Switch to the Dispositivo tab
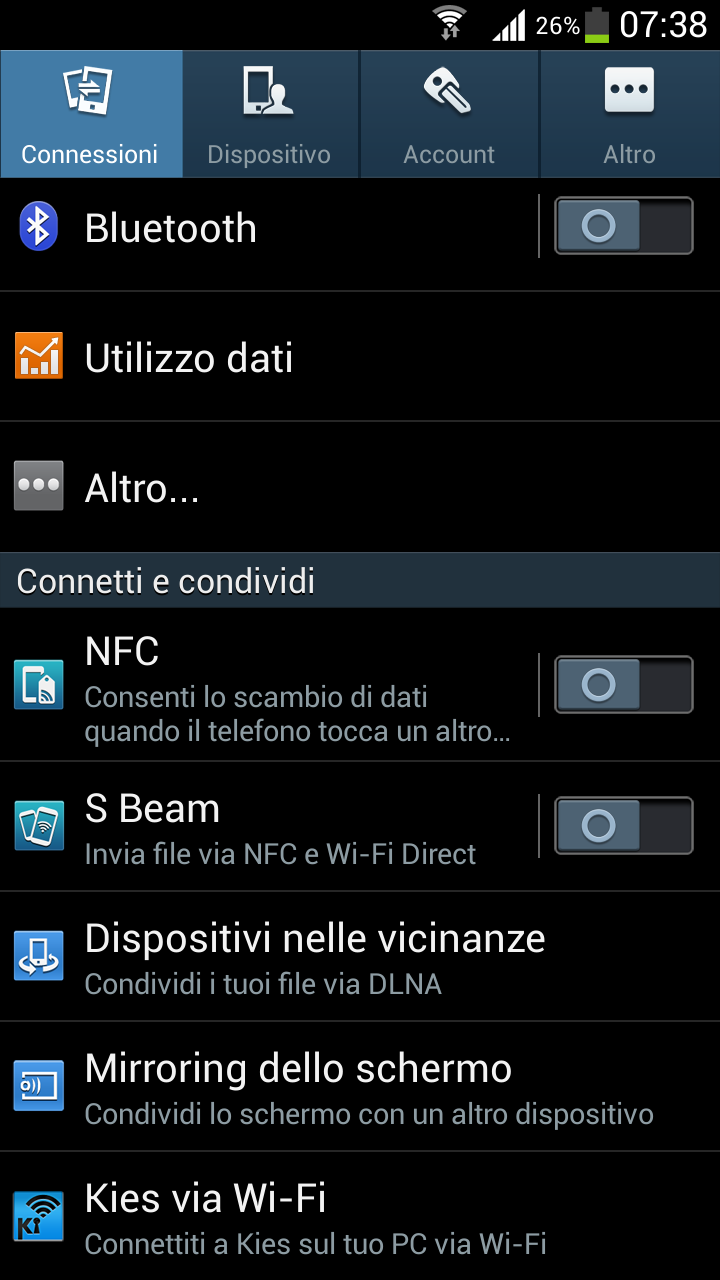 [x=270, y=114]
